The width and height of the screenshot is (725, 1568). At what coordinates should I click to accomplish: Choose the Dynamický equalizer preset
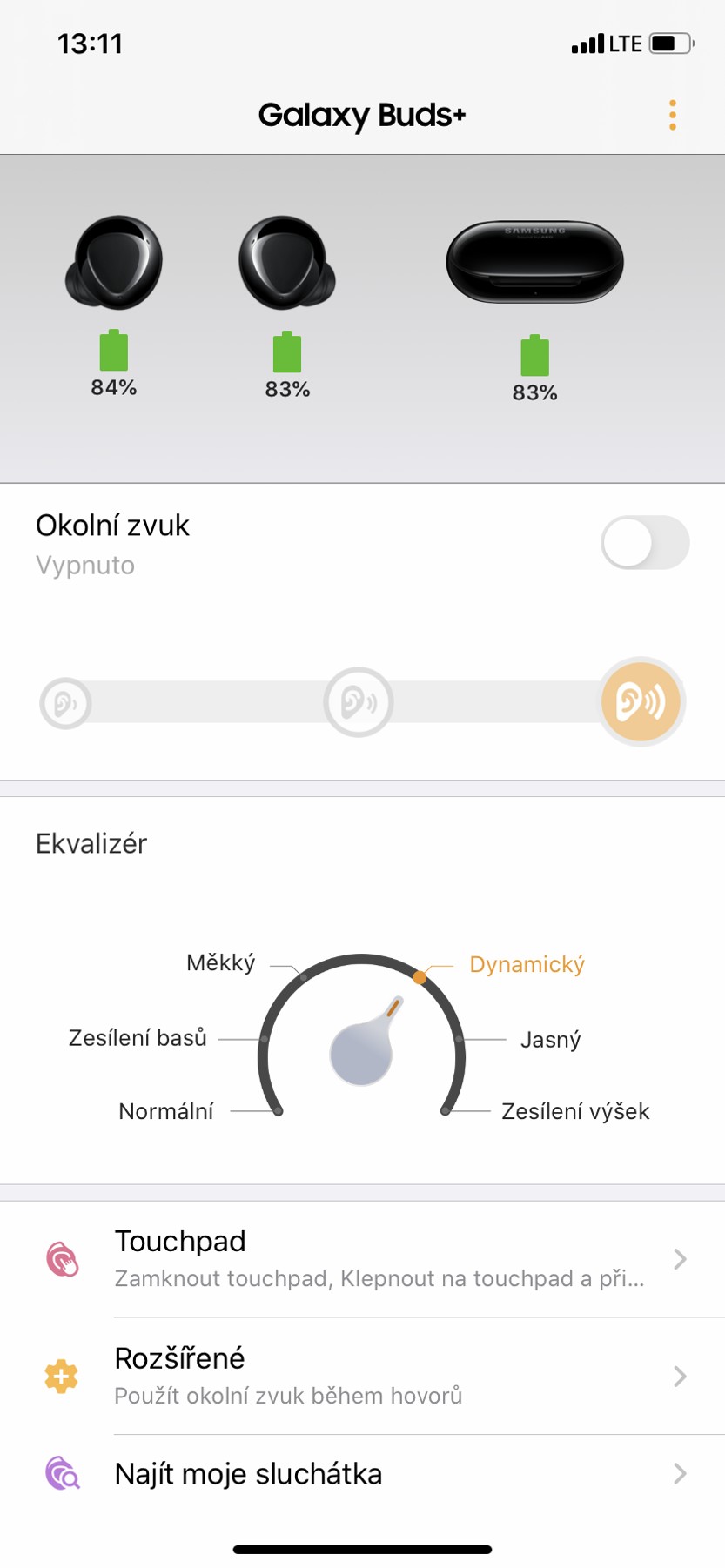point(526,965)
